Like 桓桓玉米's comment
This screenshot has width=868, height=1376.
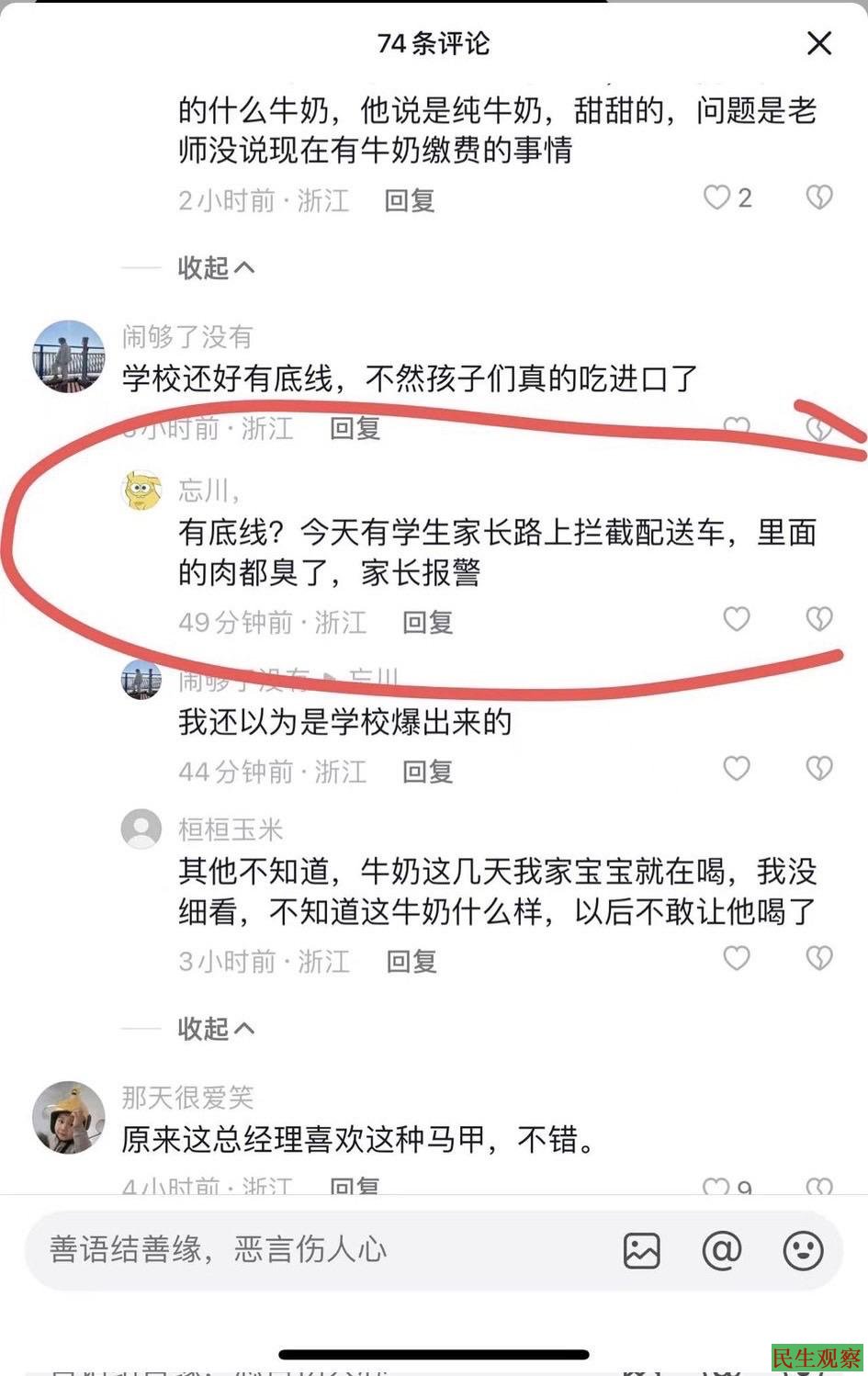[737, 958]
